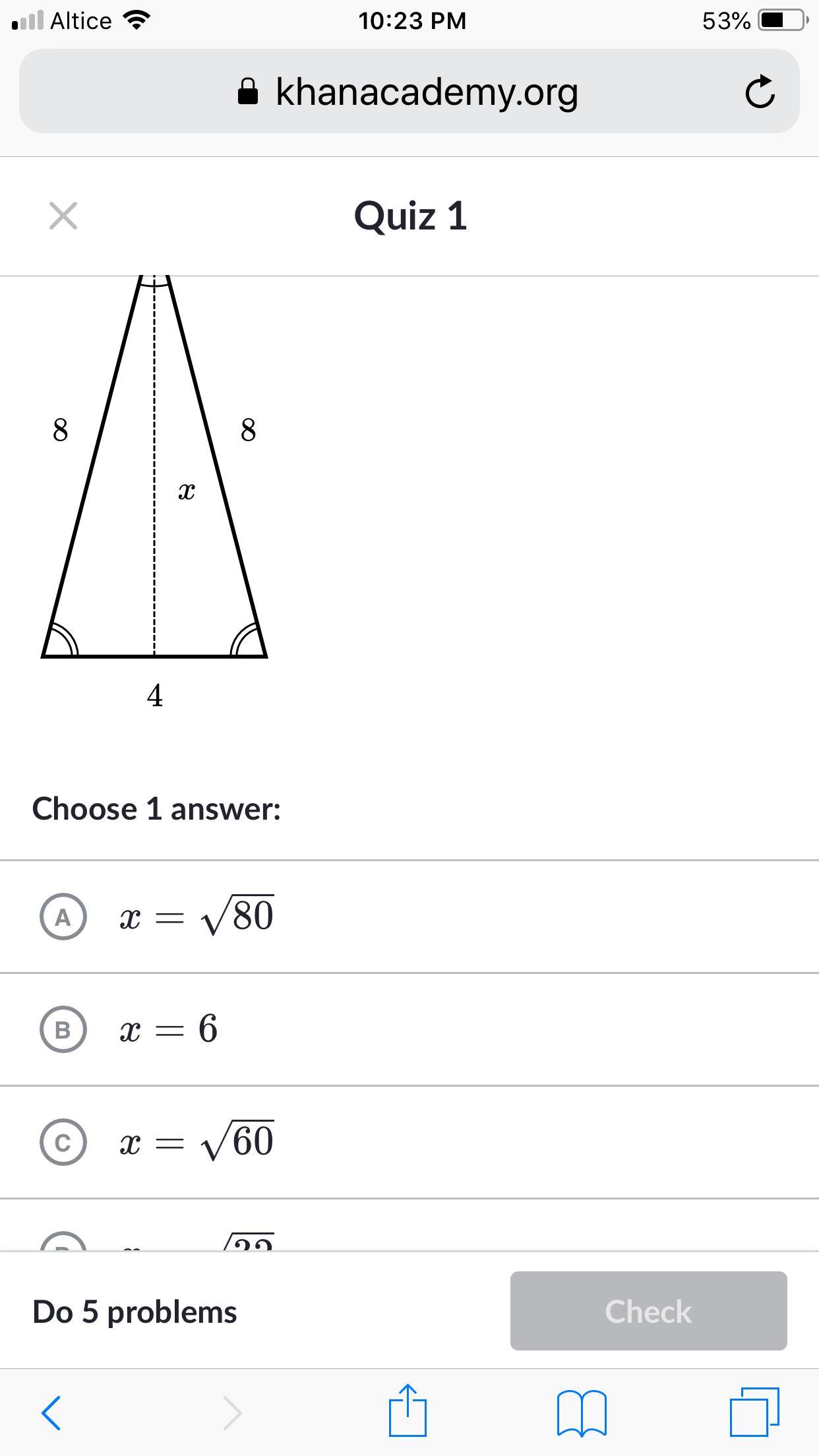Tap the khanacademy.org address bar
Viewport: 819px width, 1456px height.
coord(409,92)
